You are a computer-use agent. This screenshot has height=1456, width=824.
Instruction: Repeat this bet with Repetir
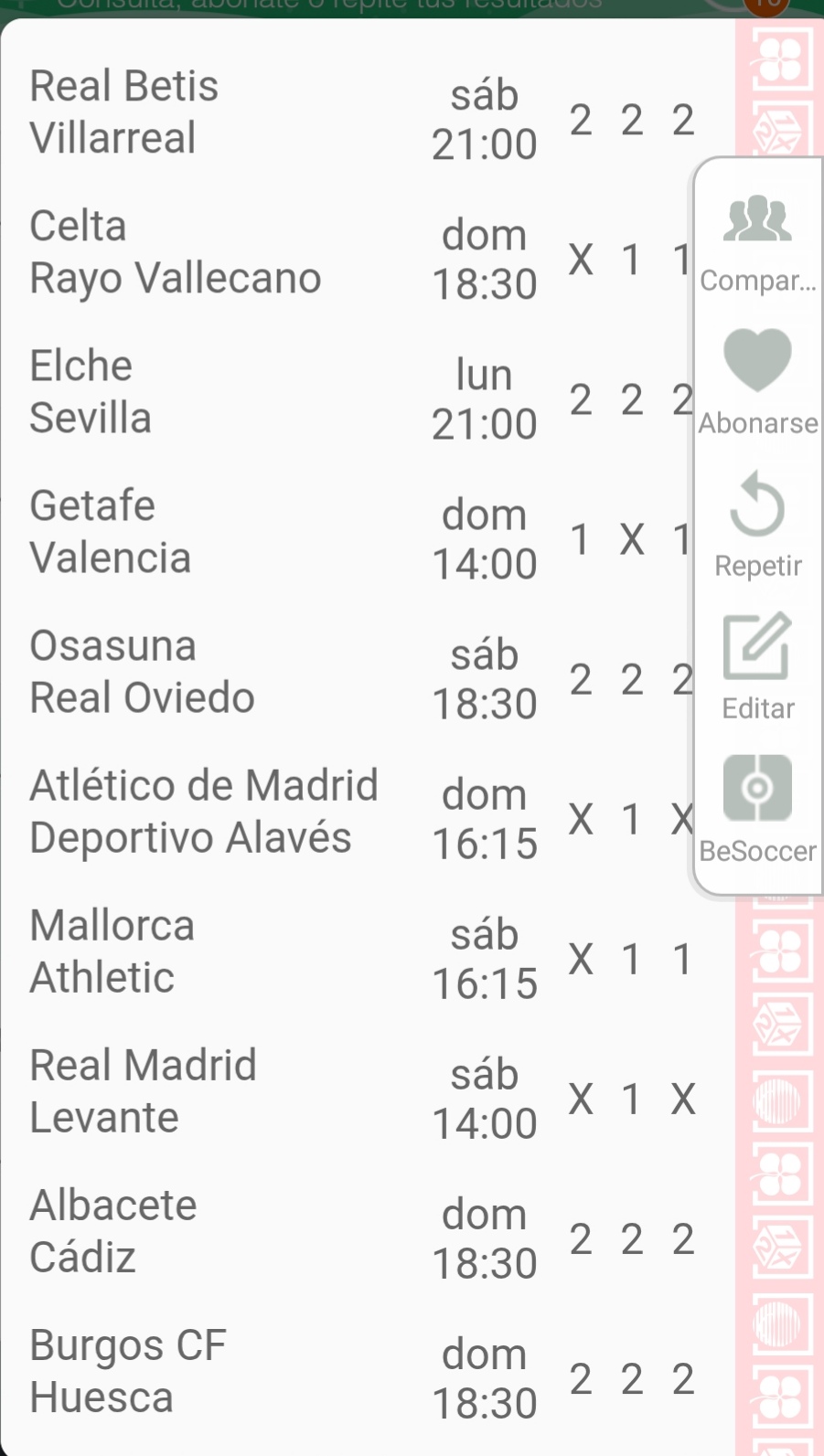coord(757,525)
